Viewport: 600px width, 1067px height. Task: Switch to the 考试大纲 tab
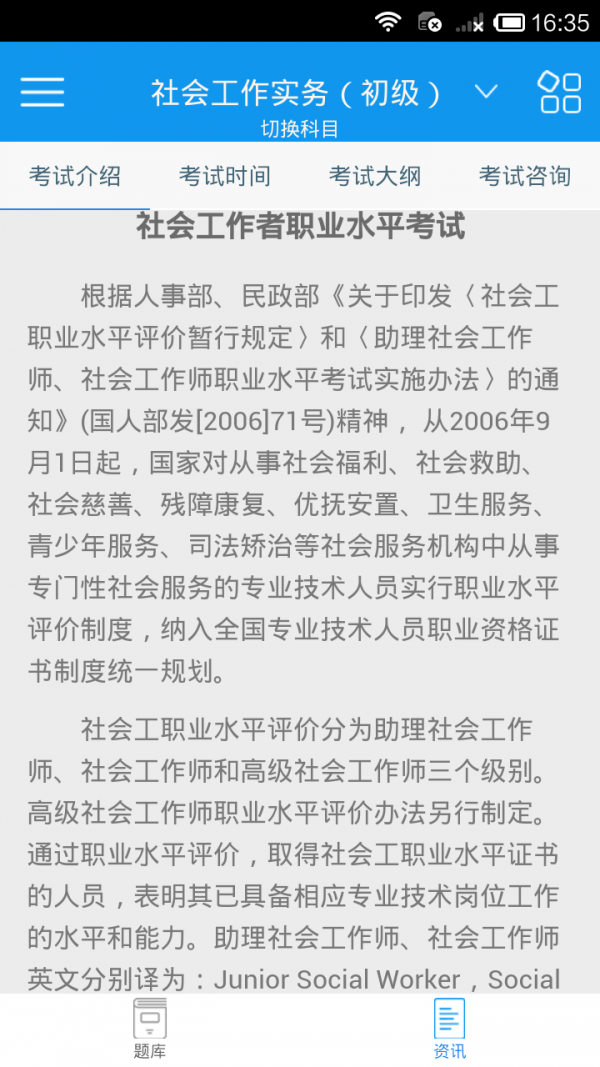tap(375, 177)
